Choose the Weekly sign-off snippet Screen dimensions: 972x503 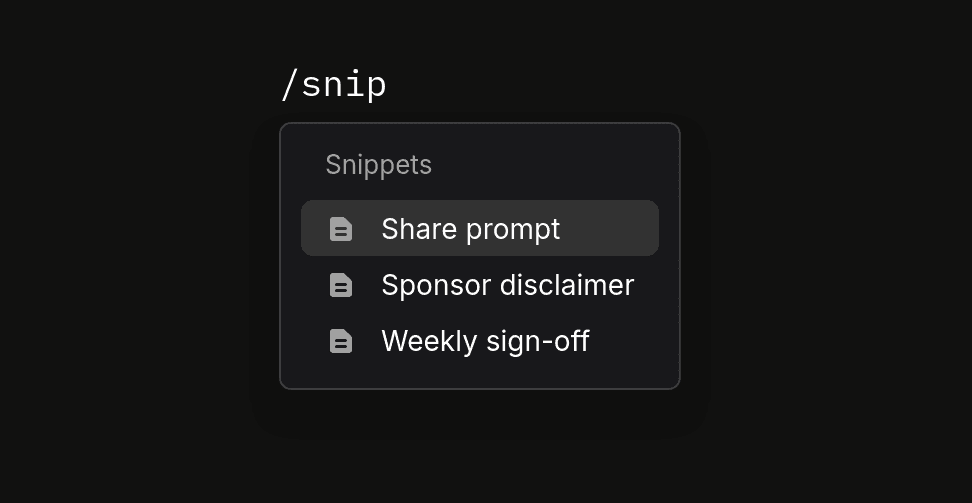[479, 341]
